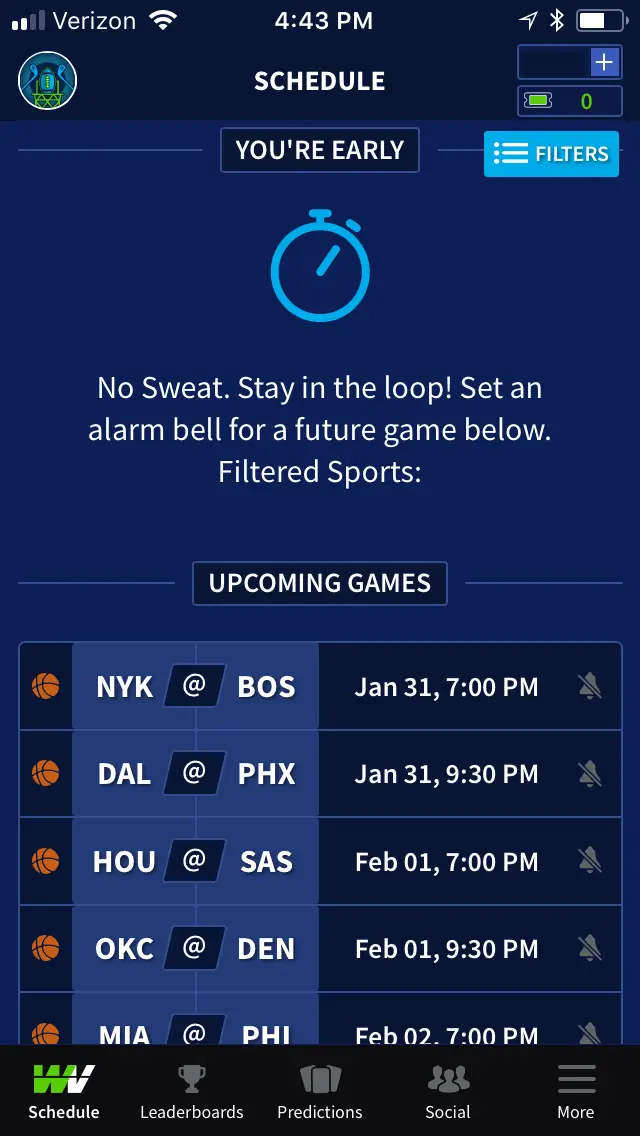The height and width of the screenshot is (1136, 640).
Task: Tap the plus button to add funds
Action: [604, 62]
